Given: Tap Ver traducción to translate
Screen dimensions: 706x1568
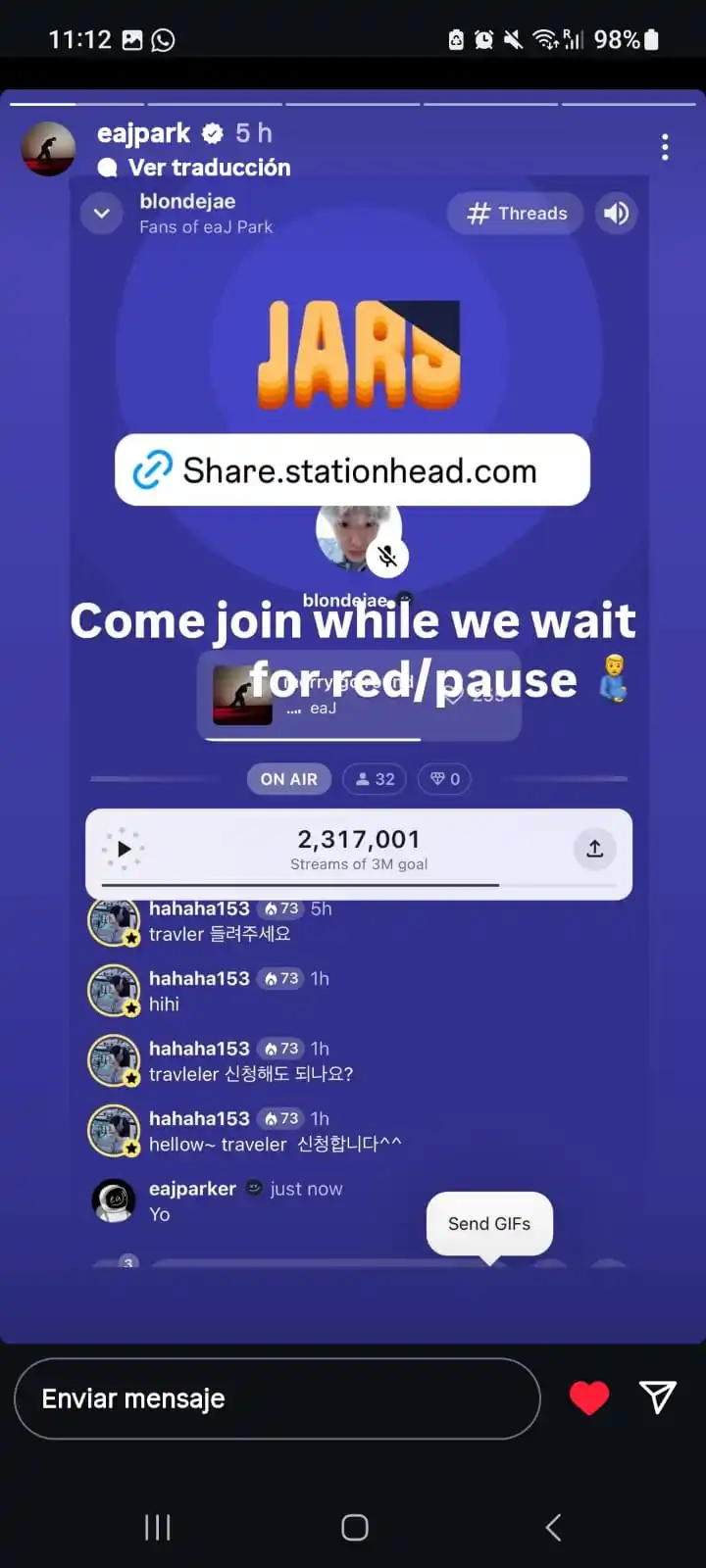Looking at the screenshot, I should pos(209,168).
